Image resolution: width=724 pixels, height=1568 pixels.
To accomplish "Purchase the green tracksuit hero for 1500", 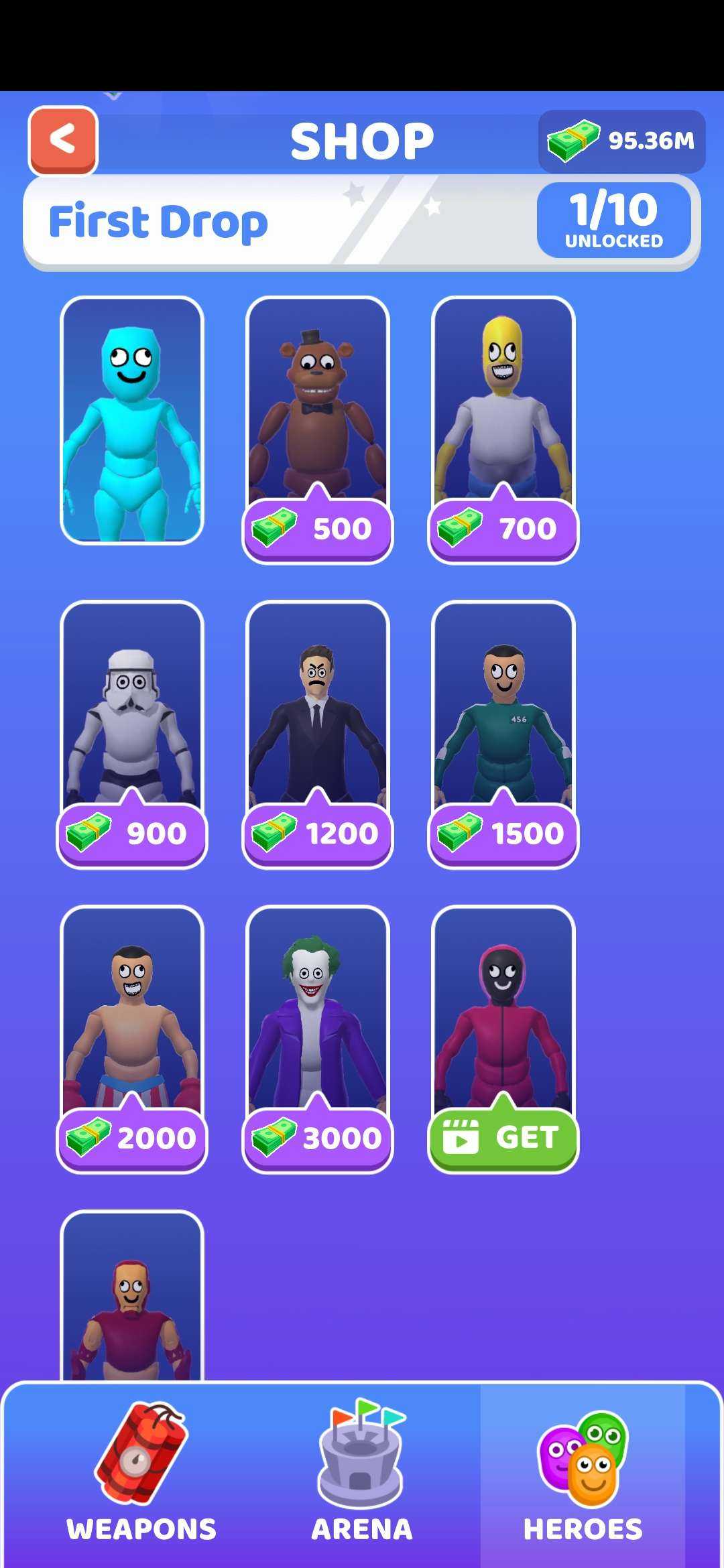I will point(503,833).
